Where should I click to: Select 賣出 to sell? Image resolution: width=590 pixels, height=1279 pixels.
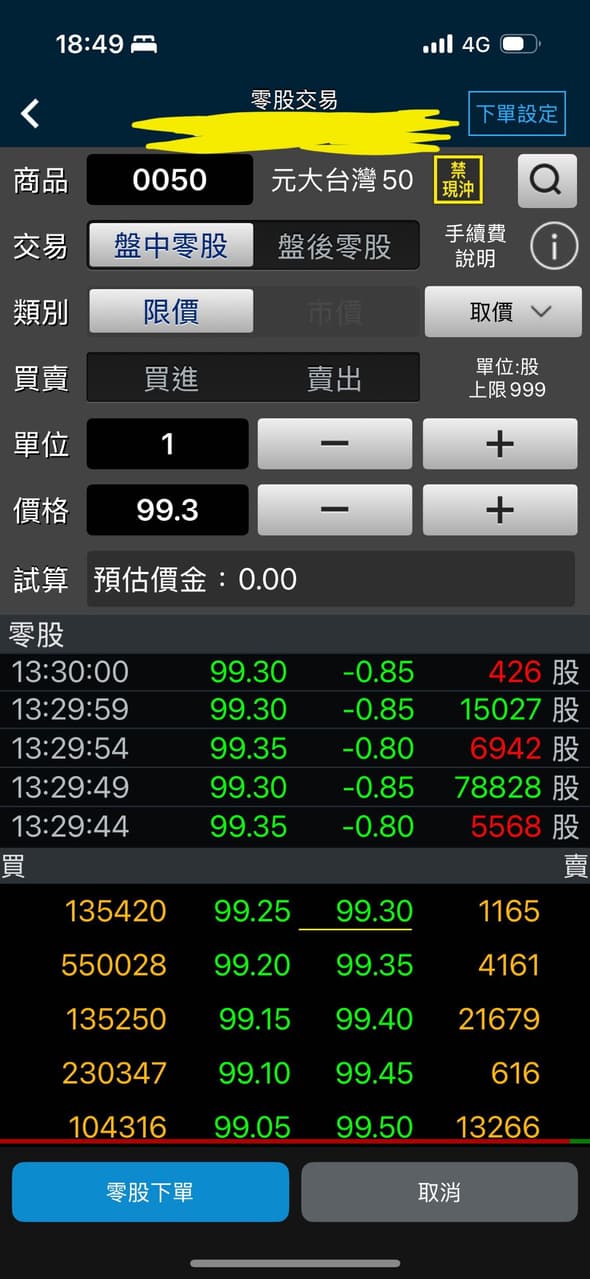coord(335,378)
